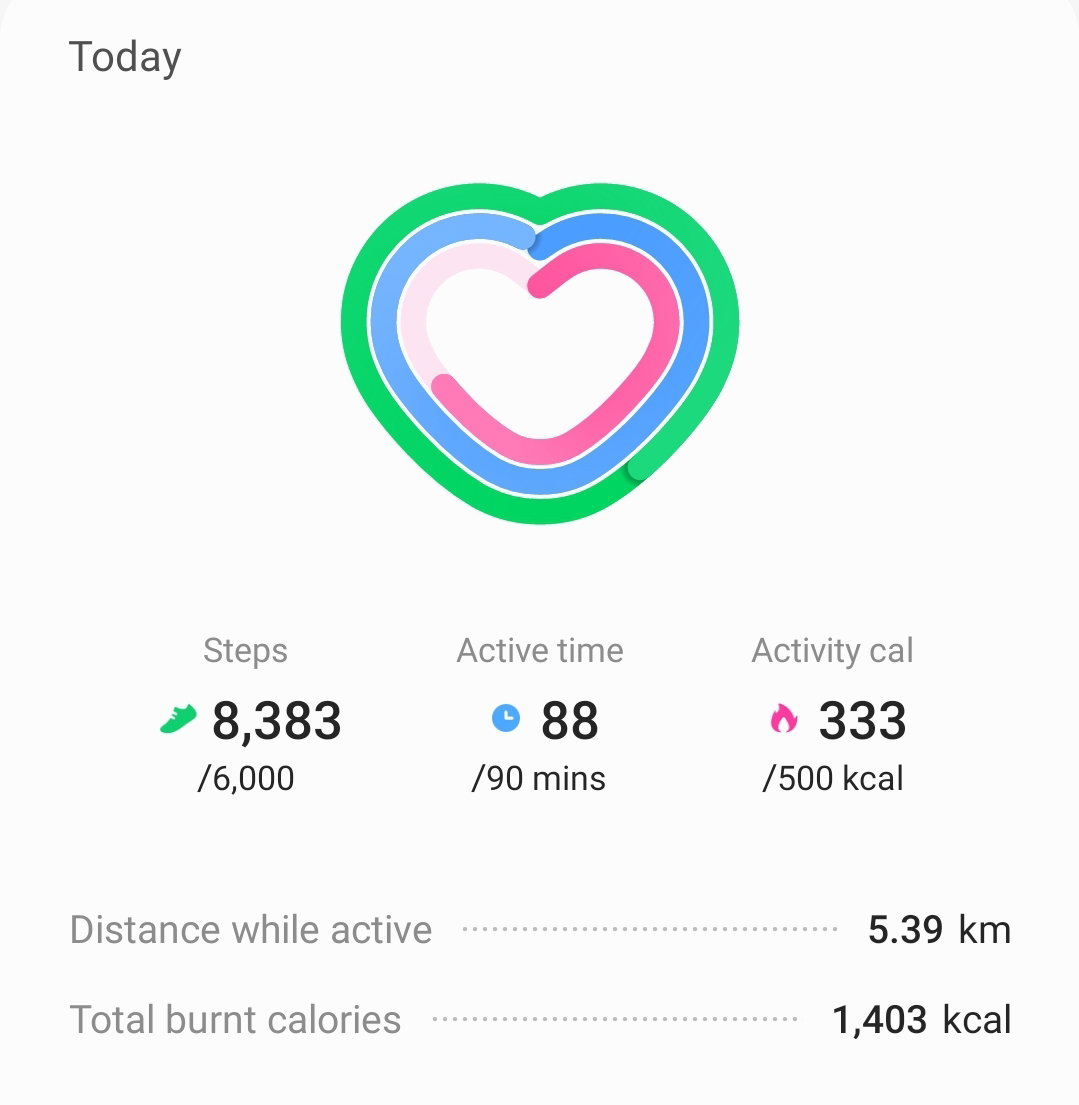Open the Activity cal details
The image size is (1079, 1105).
(833, 715)
